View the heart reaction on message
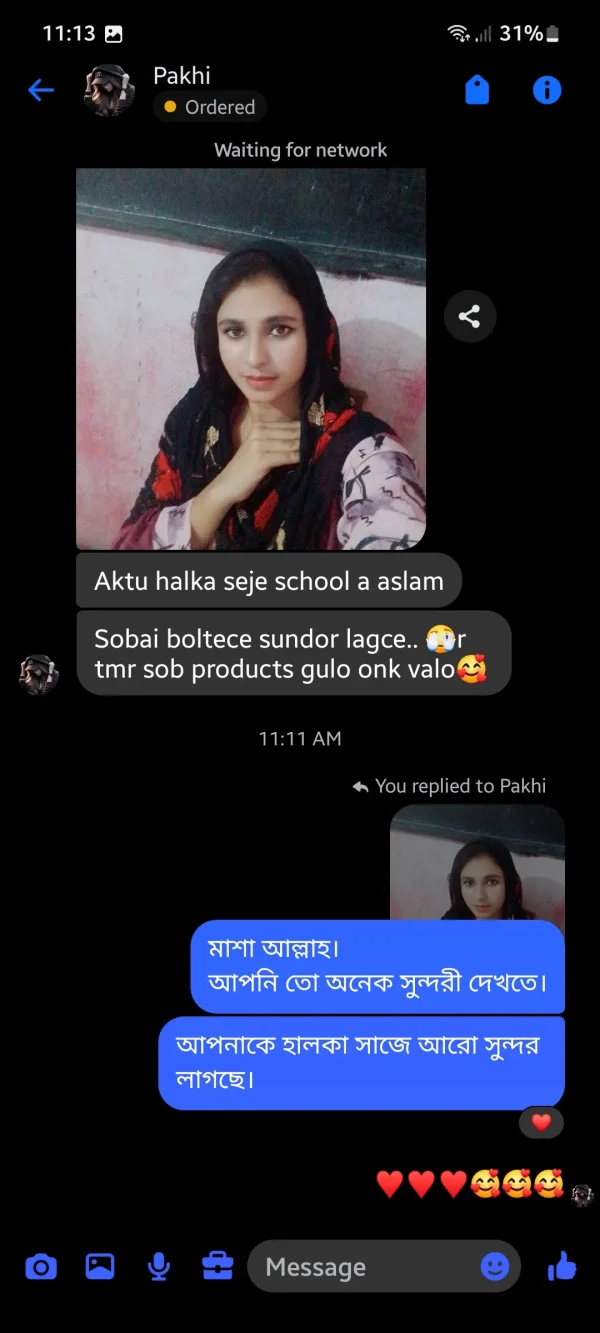This screenshot has height=1333, width=600. point(541,1123)
